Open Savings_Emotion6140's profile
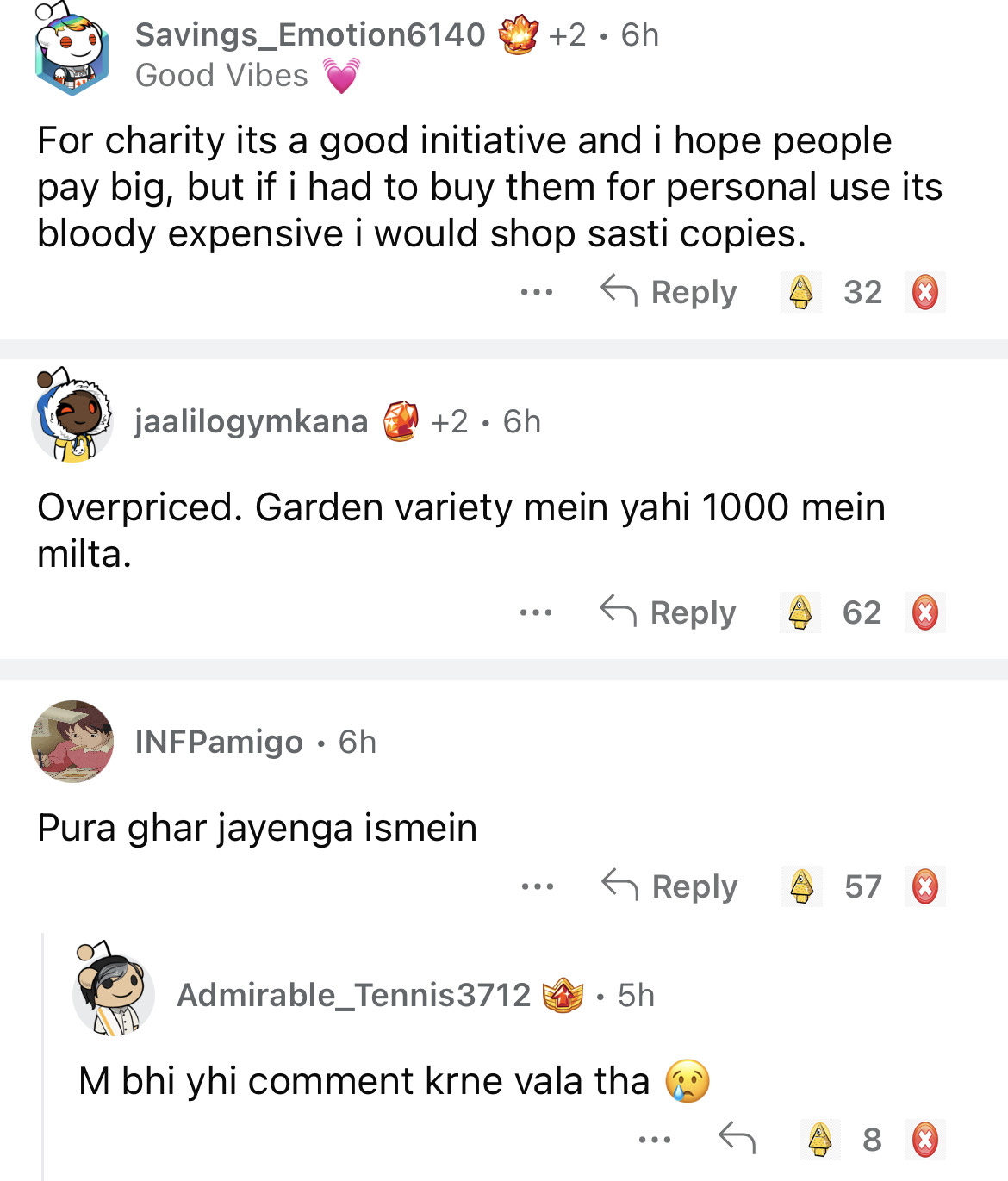The image size is (1008, 1181). point(310,35)
